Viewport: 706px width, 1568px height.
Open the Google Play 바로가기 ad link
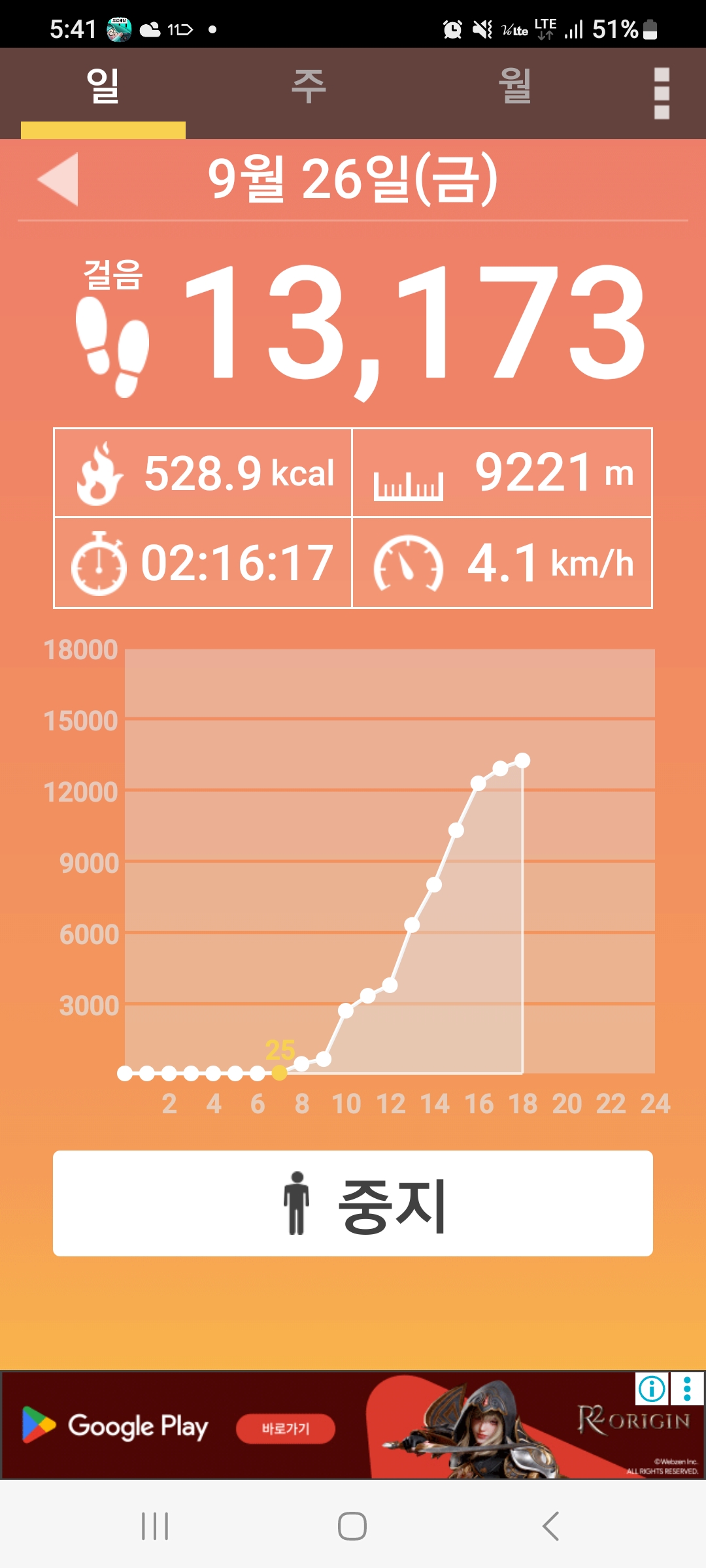(286, 1428)
